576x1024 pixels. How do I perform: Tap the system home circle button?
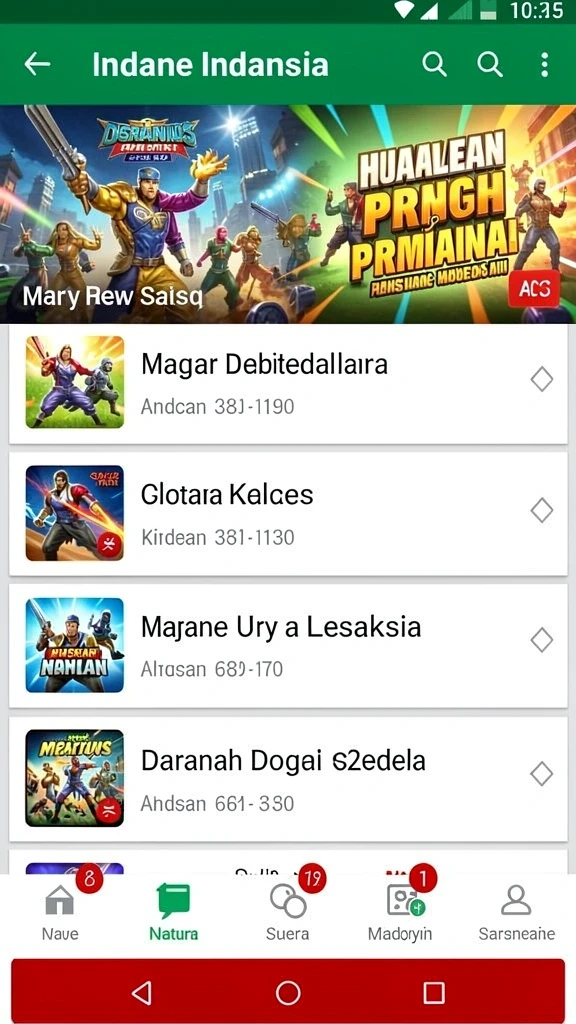[288, 993]
